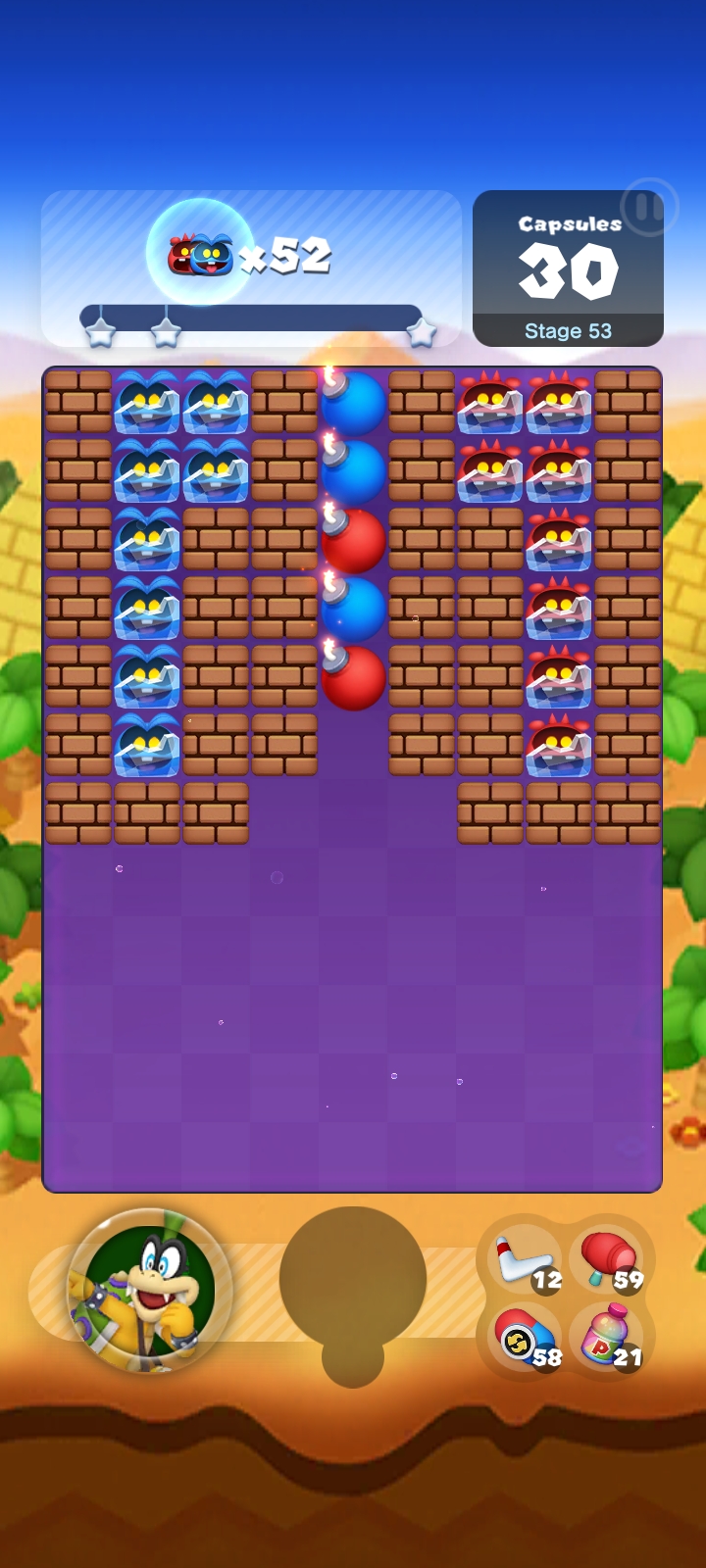
Task: Use the potion bottle item with 21 left
Action: tap(608, 1337)
